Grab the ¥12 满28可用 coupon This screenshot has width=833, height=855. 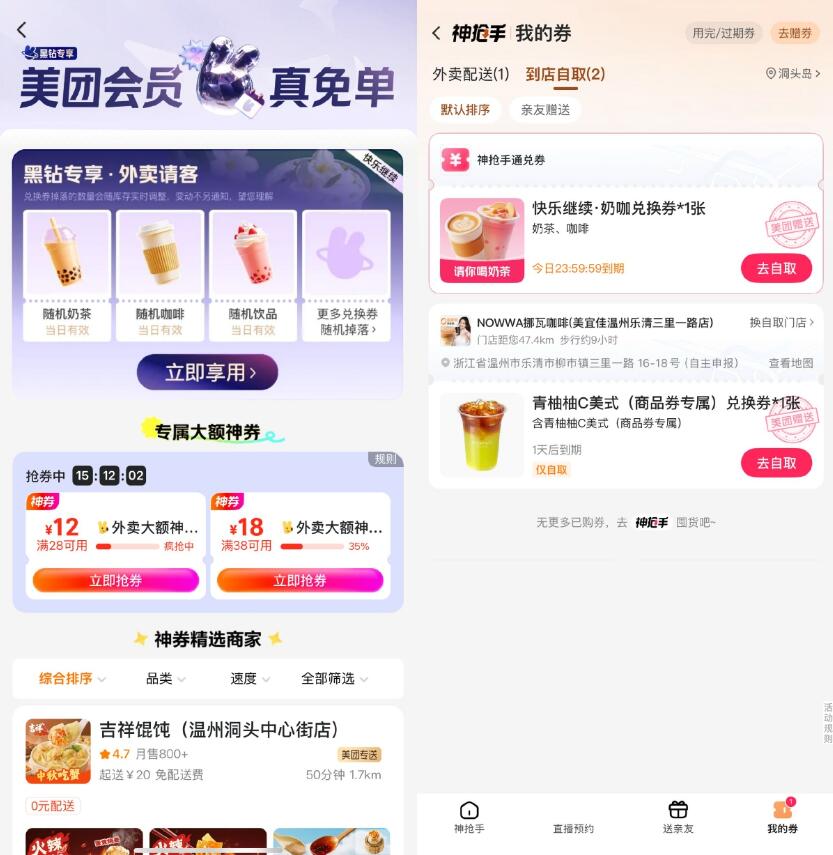tap(116, 580)
